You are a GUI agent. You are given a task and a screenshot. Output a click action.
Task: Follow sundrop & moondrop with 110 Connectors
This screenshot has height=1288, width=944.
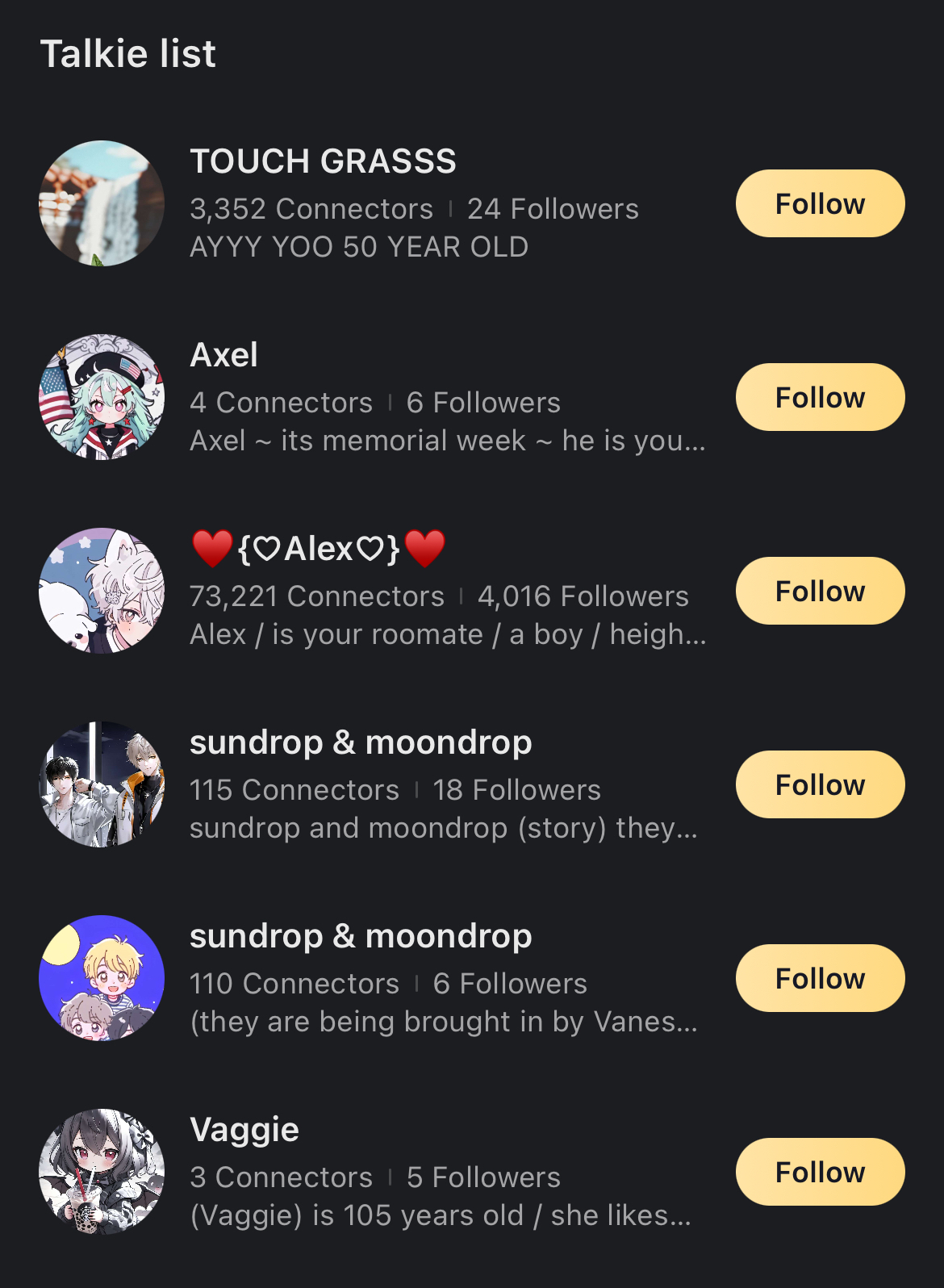(820, 978)
